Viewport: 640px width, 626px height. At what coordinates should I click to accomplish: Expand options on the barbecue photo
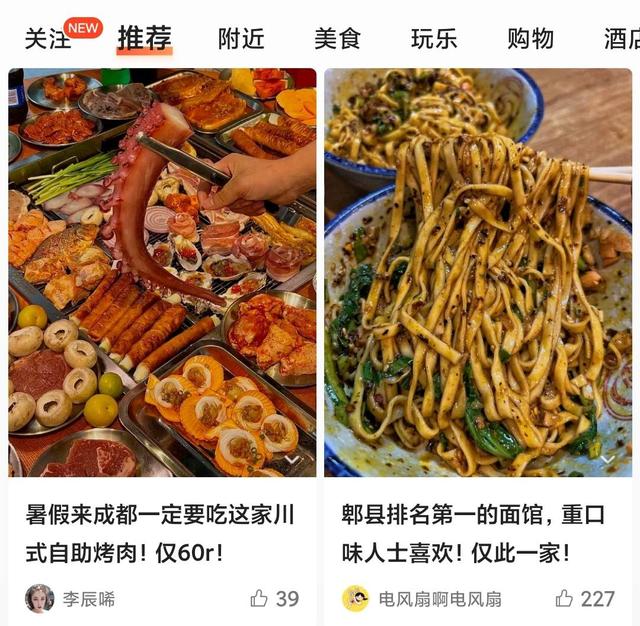click(x=292, y=460)
